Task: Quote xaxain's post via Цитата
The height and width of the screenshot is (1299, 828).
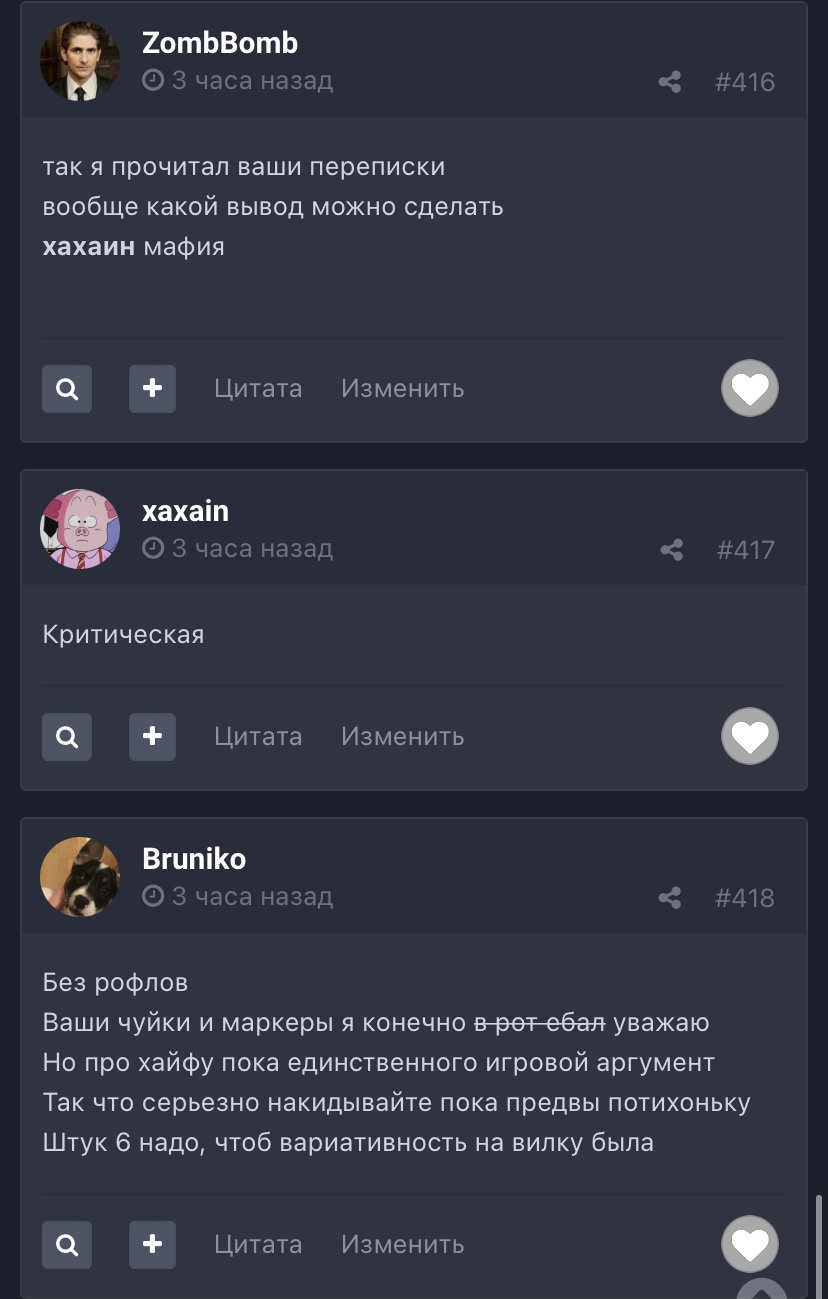Action: pyautogui.click(x=258, y=737)
